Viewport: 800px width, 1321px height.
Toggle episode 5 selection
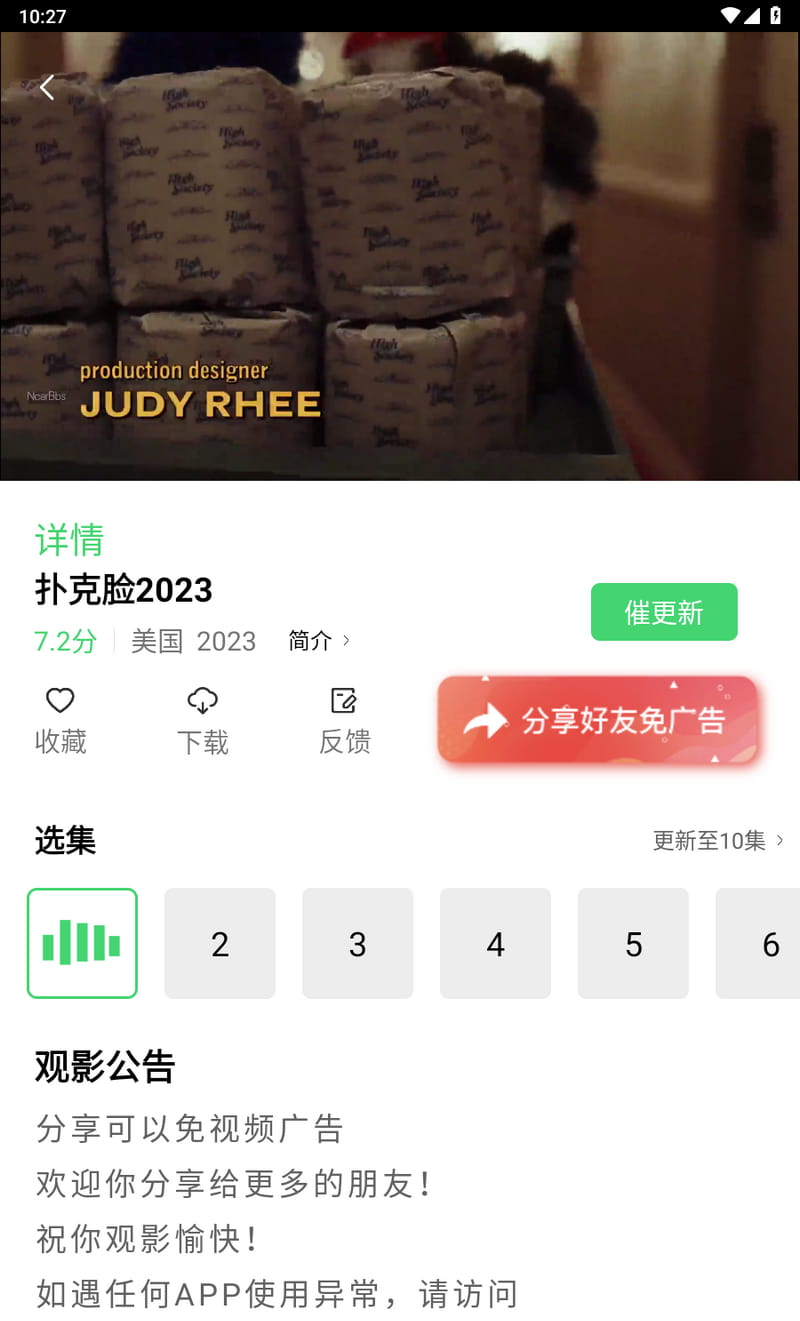coord(633,942)
